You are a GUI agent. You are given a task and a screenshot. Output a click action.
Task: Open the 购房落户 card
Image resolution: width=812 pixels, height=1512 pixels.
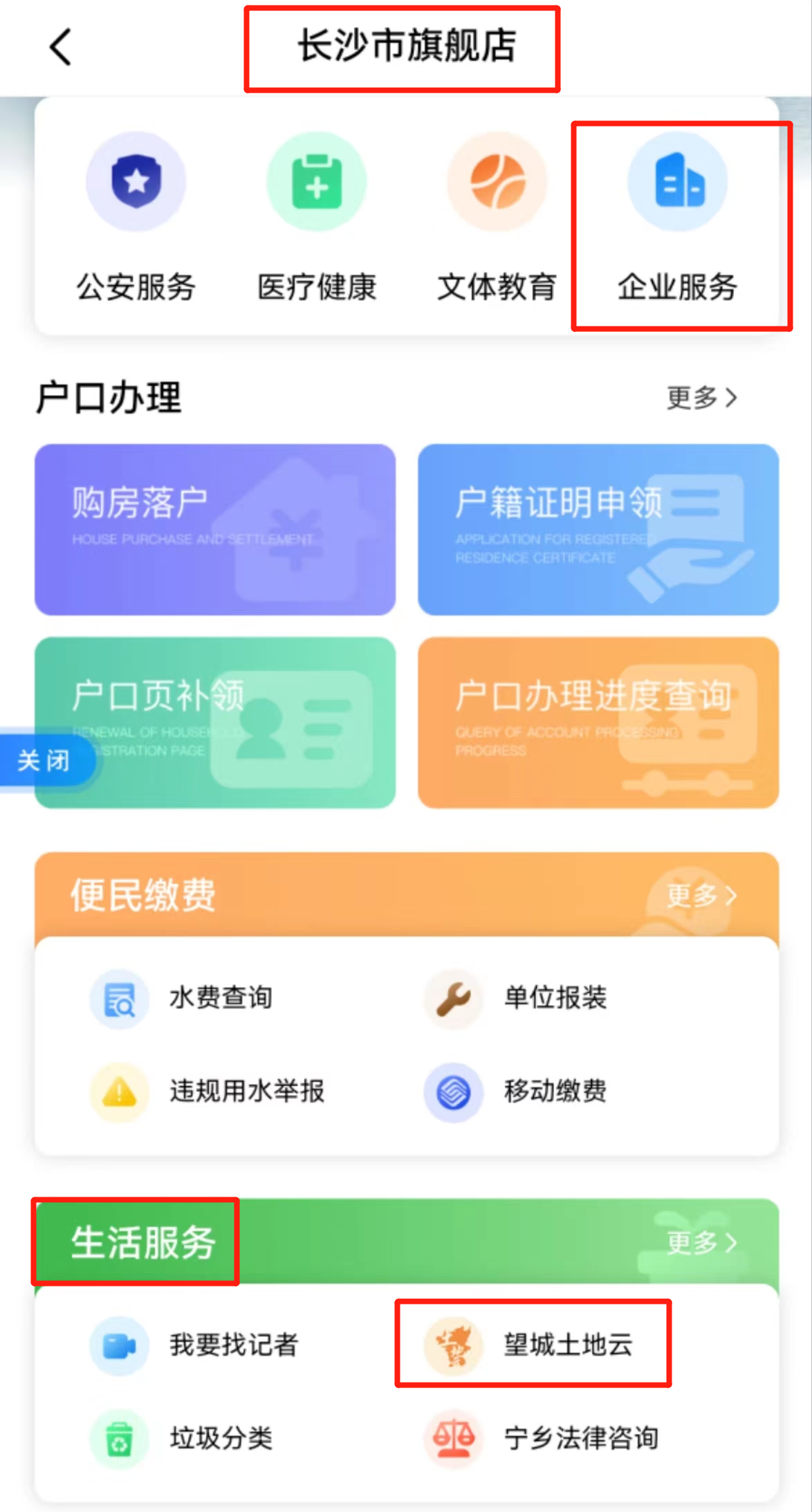pyautogui.click(x=215, y=529)
